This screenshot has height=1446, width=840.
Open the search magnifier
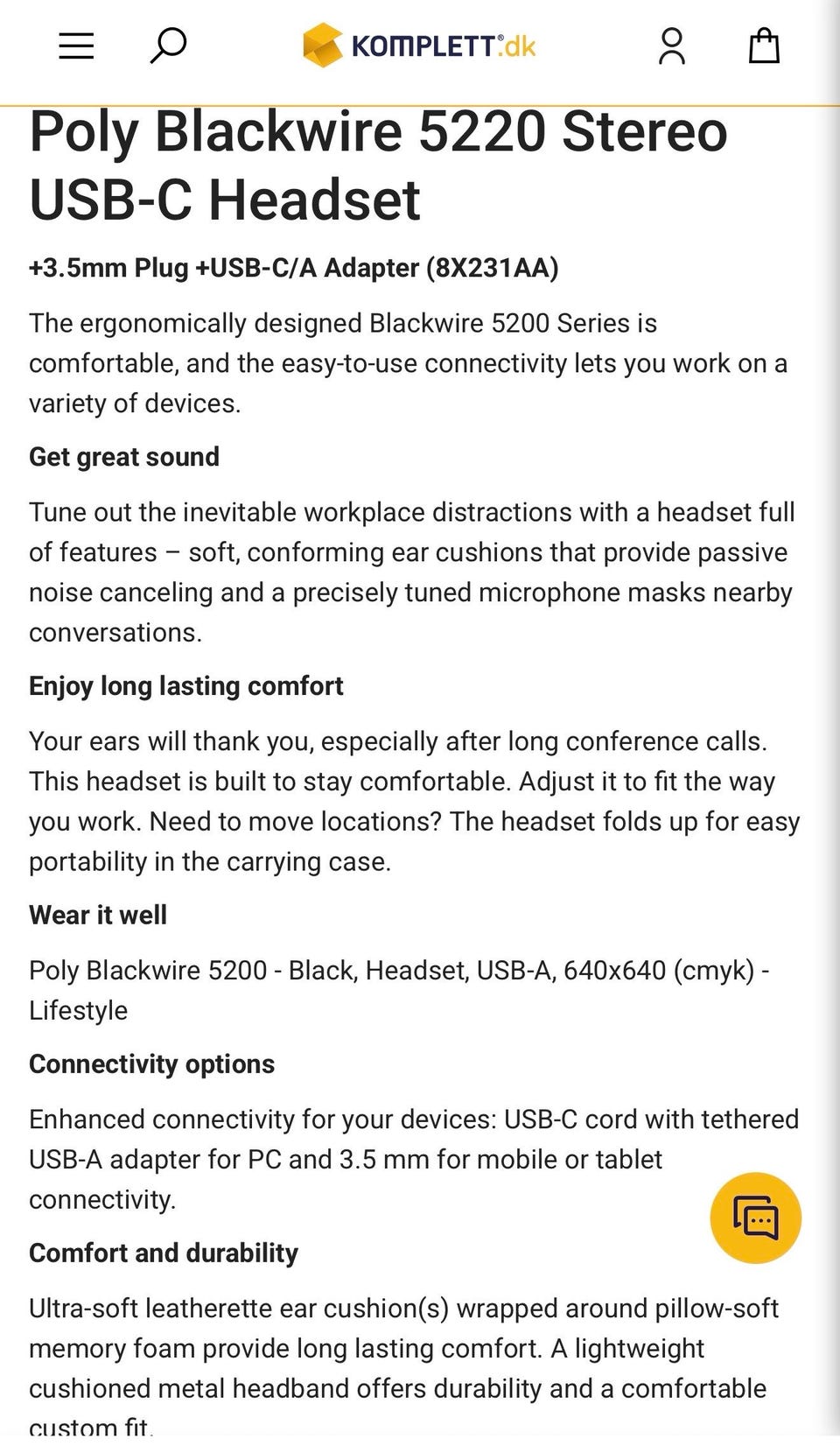pos(168,46)
